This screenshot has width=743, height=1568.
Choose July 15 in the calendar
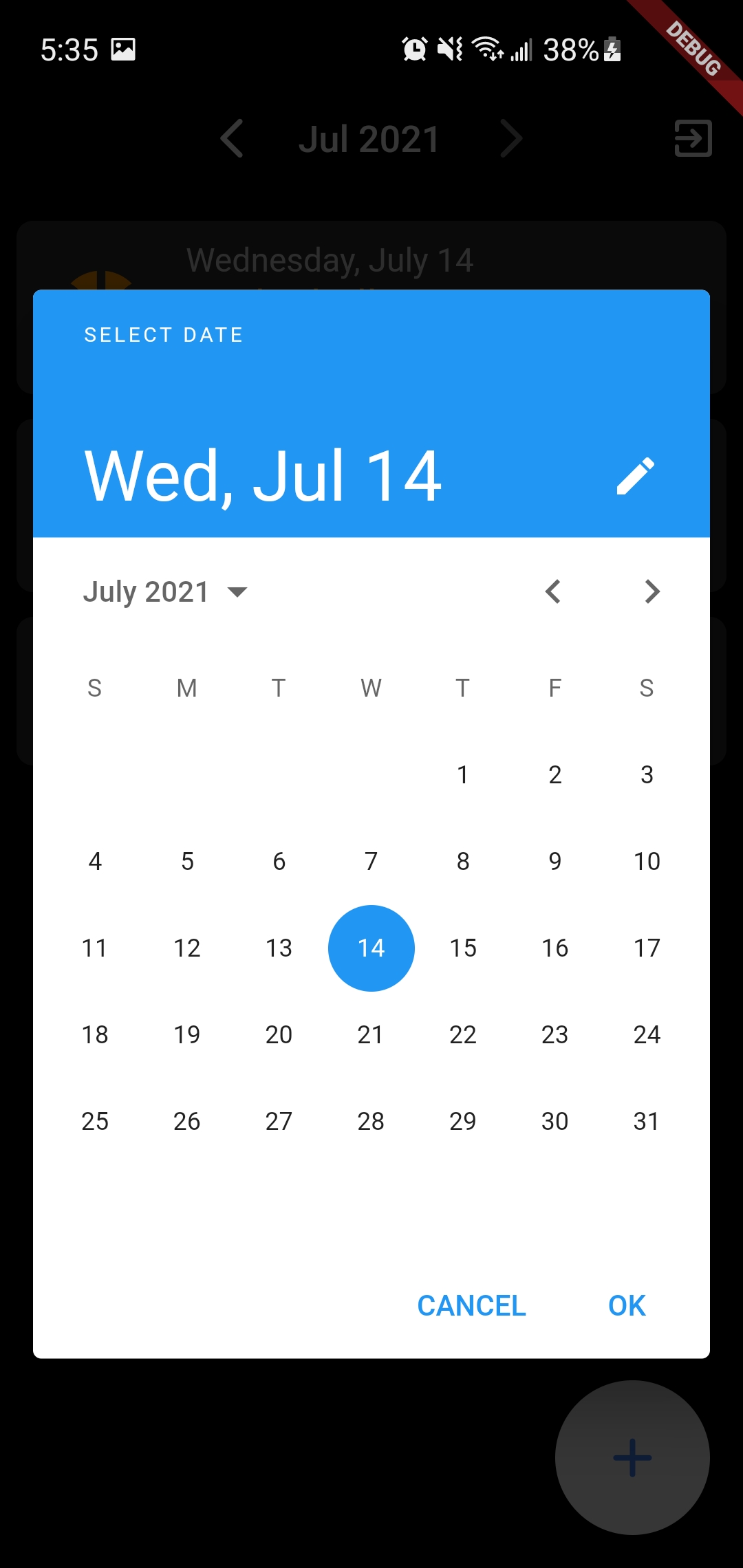coord(463,948)
